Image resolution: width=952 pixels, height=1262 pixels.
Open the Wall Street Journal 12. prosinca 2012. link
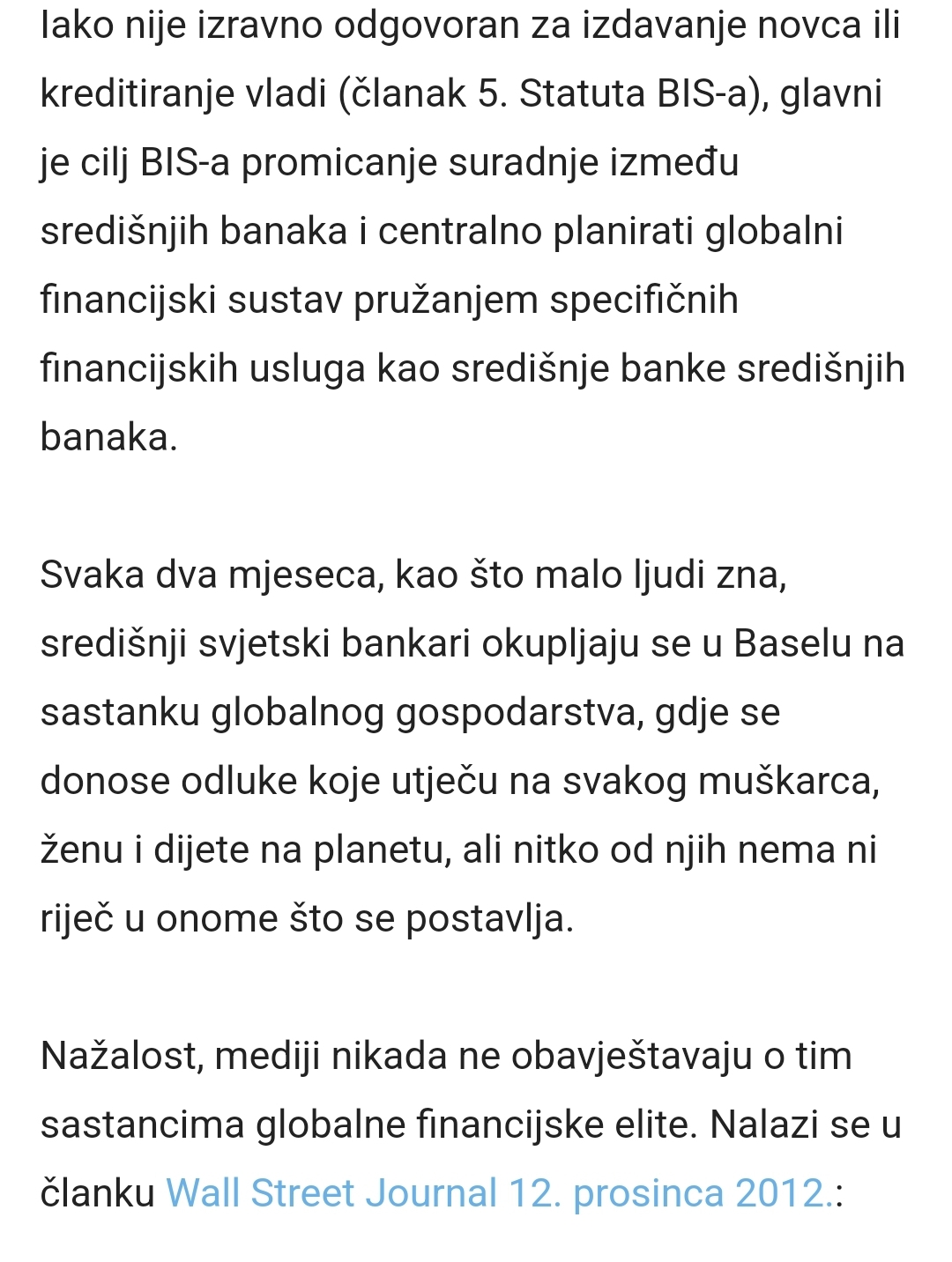pyautogui.click(x=498, y=1193)
